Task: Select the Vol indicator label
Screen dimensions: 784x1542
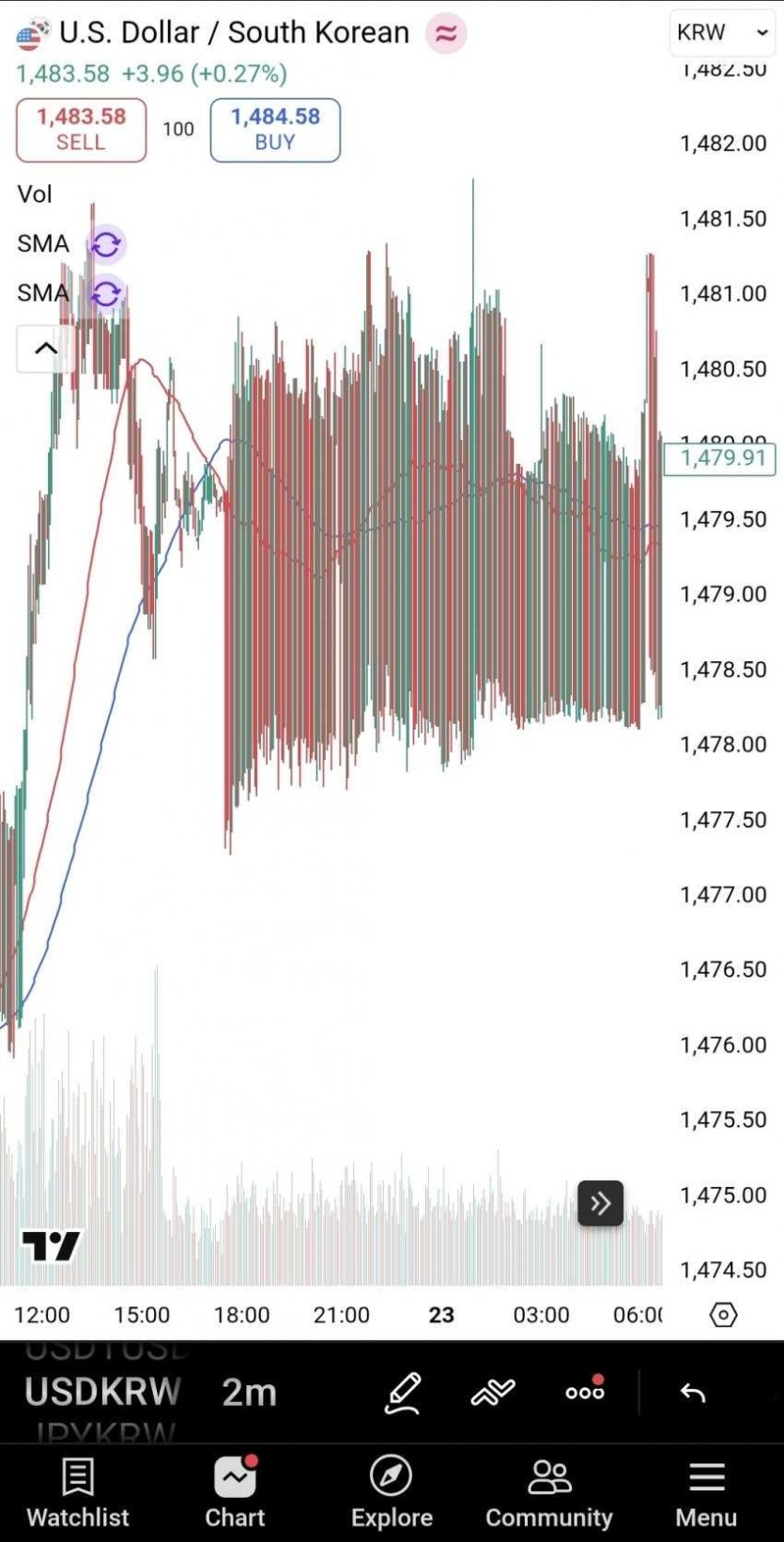Action: 35,194
